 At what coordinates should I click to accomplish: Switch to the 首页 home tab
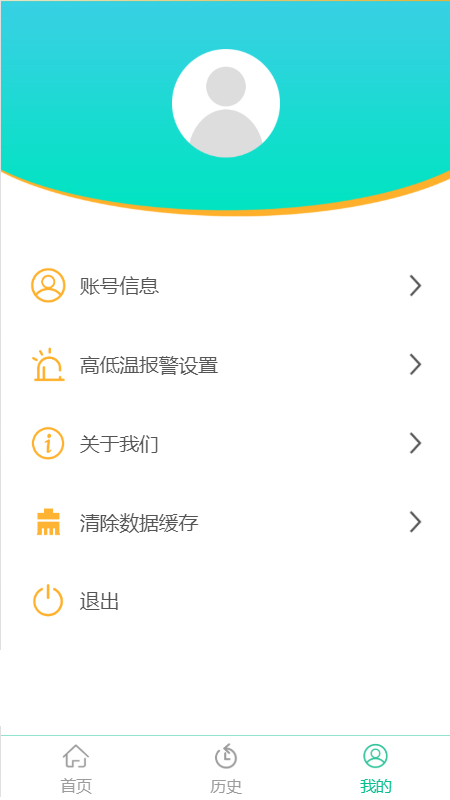[x=76, y=768]
